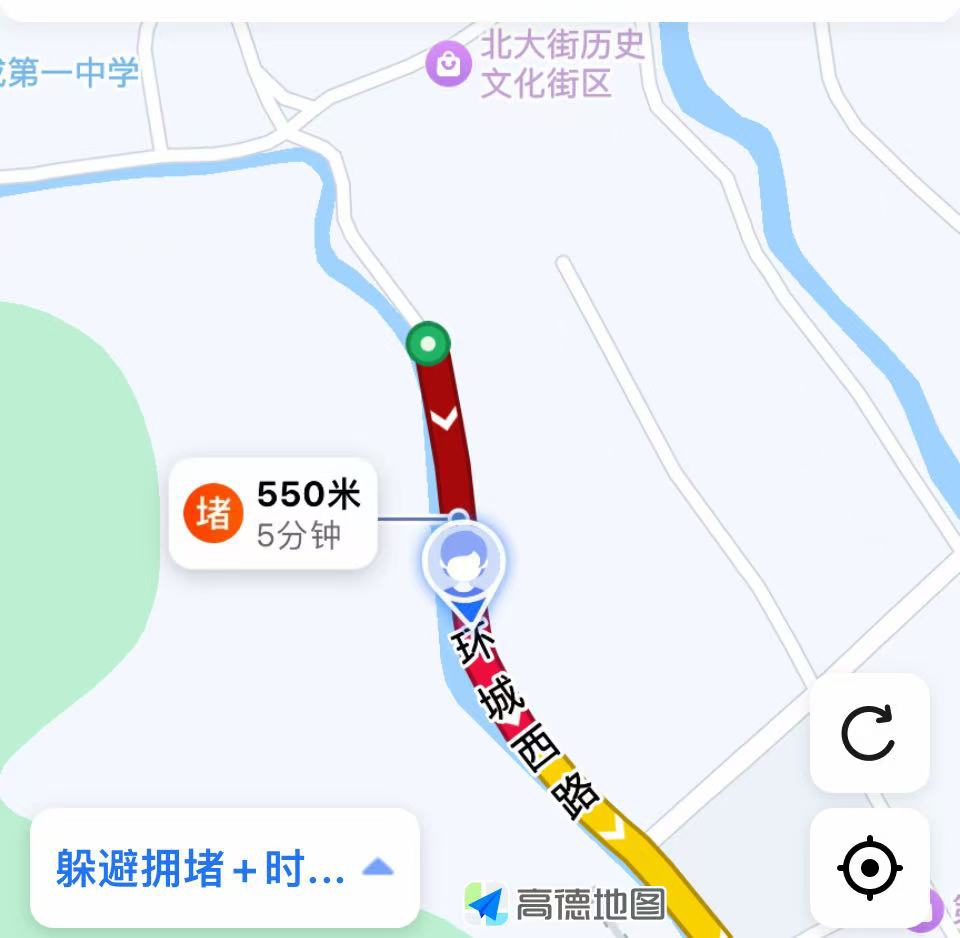Tap the green route start point marker
The height and width of the screenshot is (938, 960).
point(429,345)
